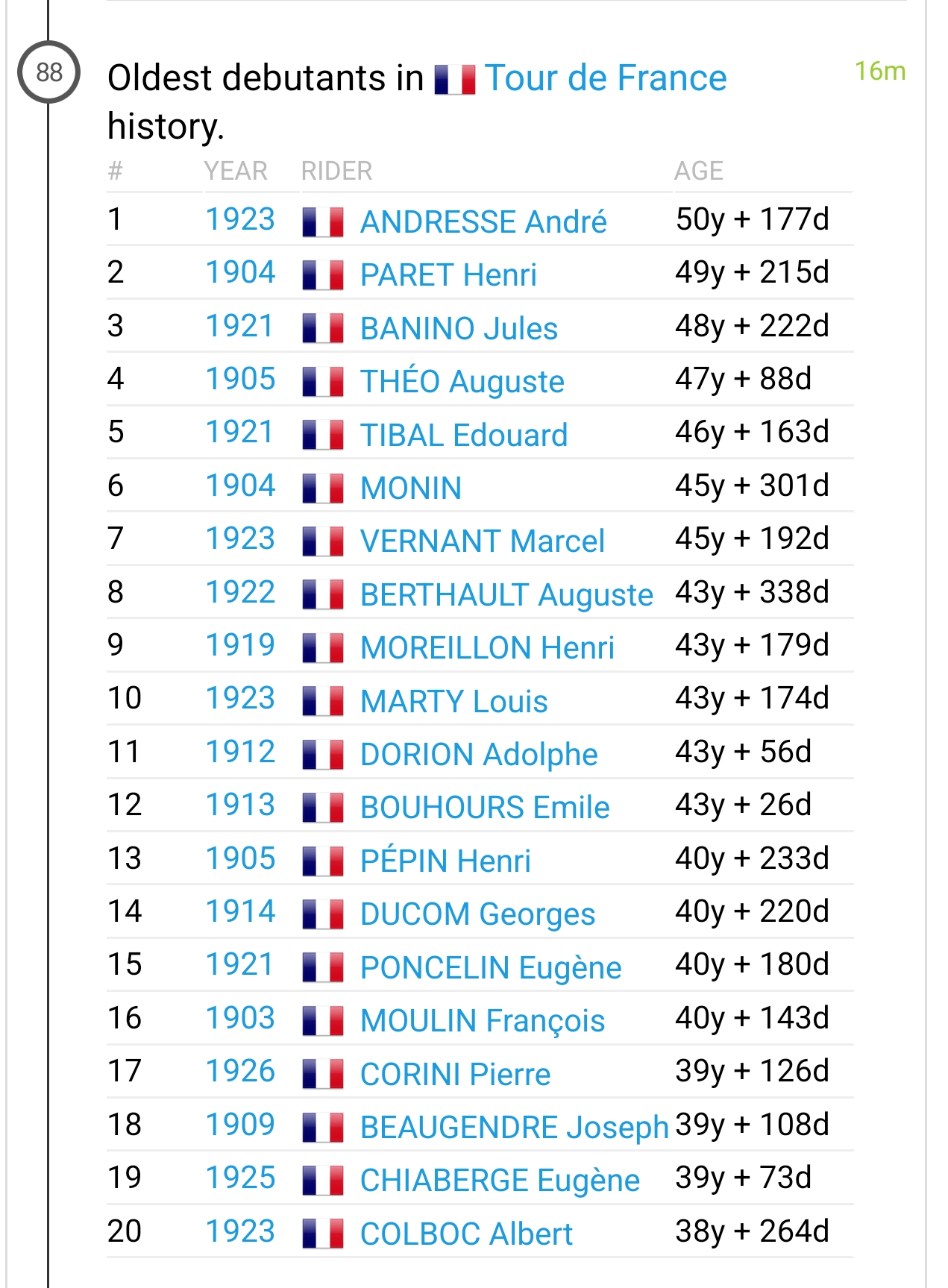Open rider ANDRESSE André

483,222
